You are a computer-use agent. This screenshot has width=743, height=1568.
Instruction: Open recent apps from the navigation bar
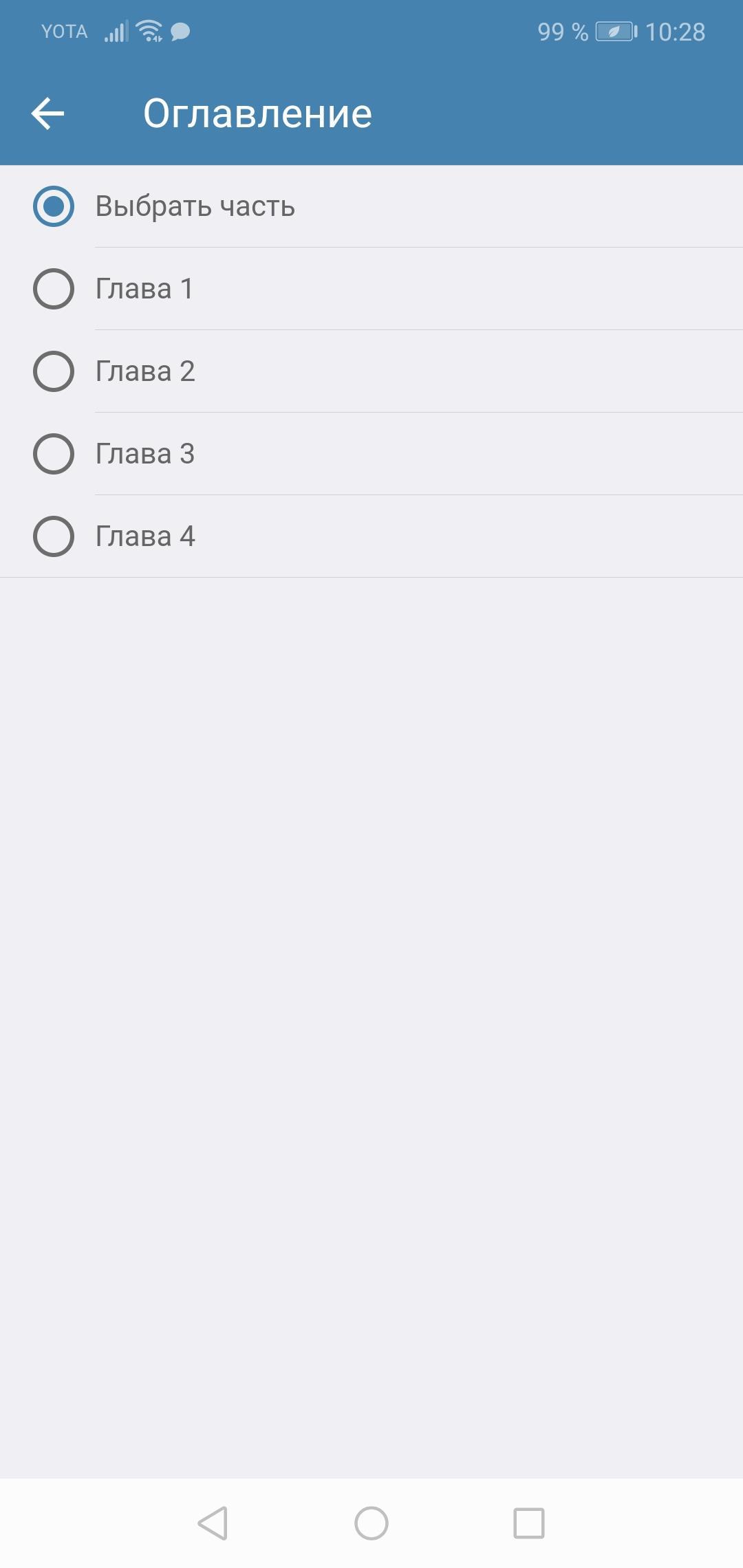click(x=529, y=1523)
